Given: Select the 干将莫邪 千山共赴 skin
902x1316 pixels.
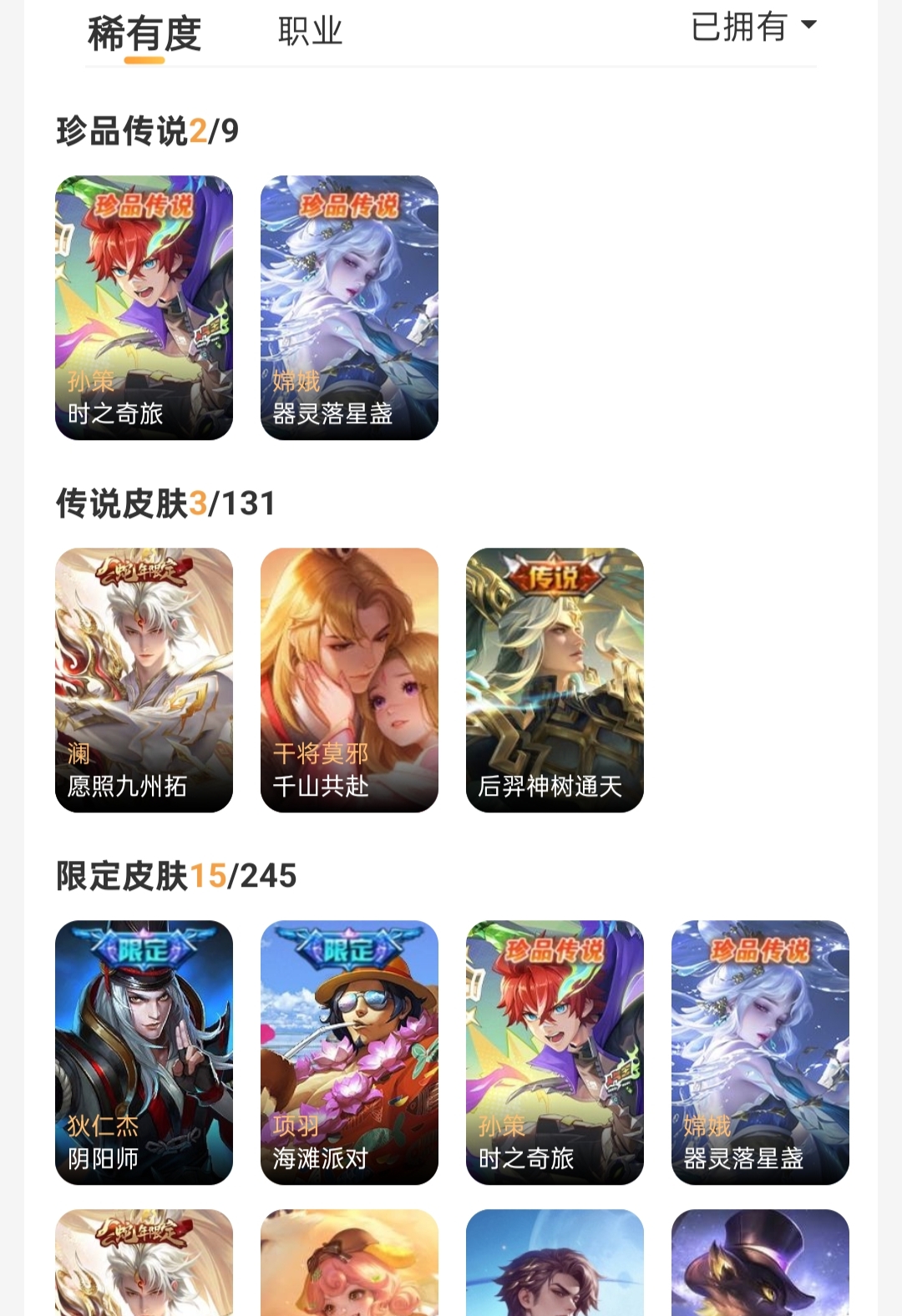Looking at the screenshot, I should (x=349, y=680).
